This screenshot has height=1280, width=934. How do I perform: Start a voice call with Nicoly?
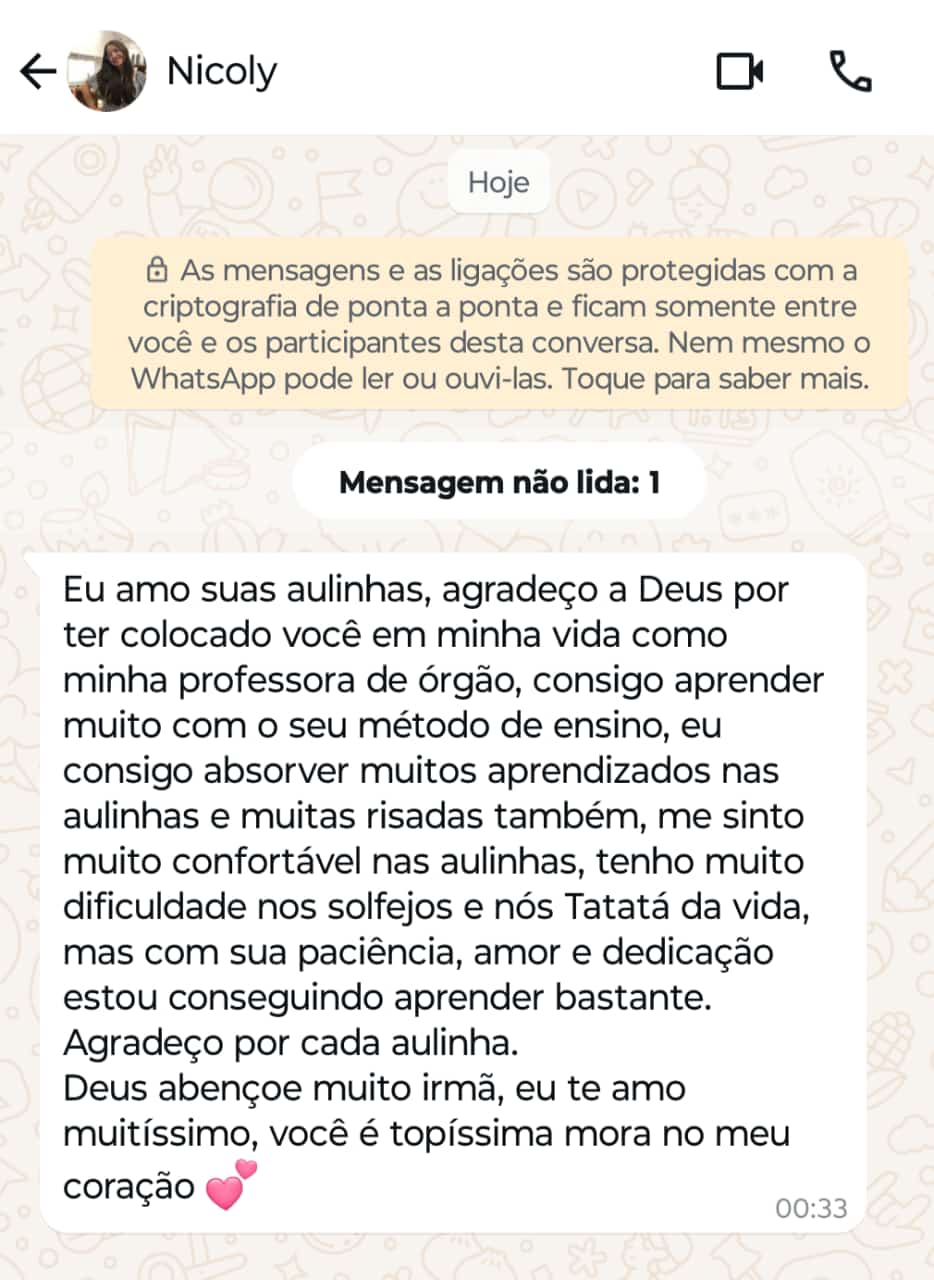click(850, 72)
